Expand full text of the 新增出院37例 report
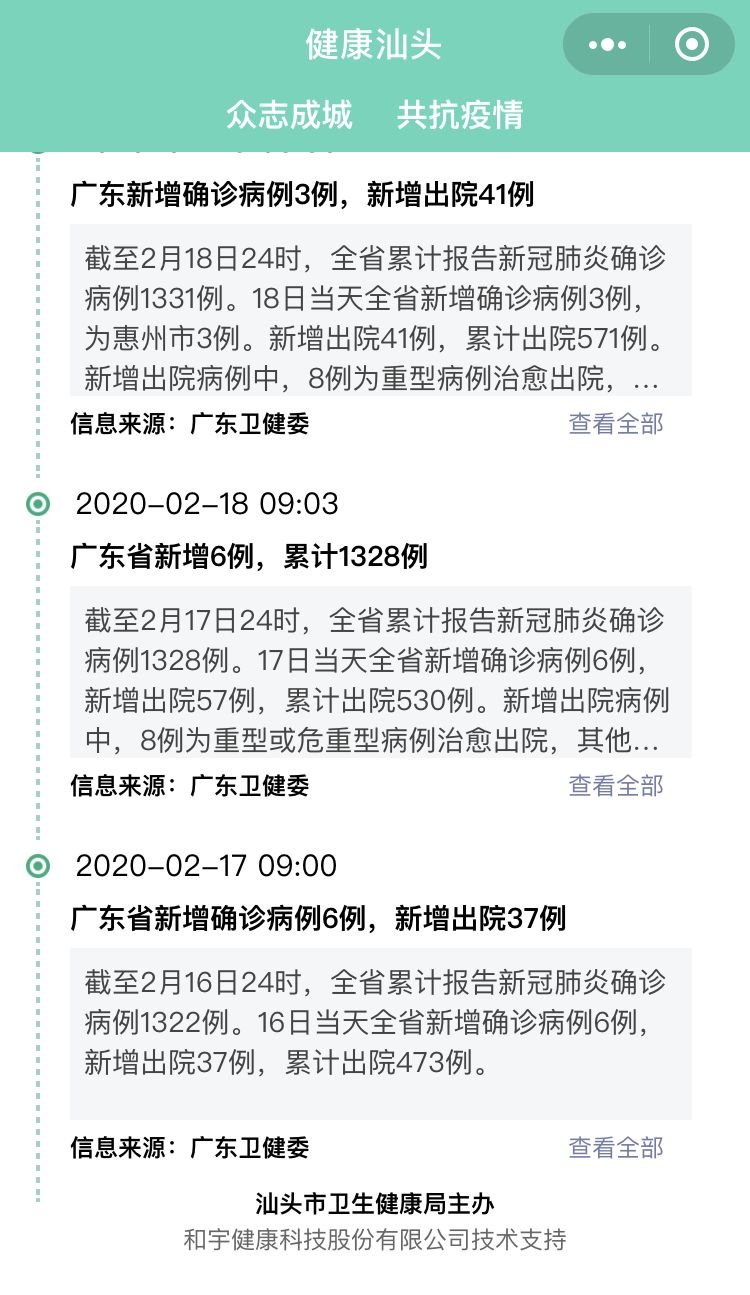This screenshot has height=1295, width=750. click(615, 1148)
